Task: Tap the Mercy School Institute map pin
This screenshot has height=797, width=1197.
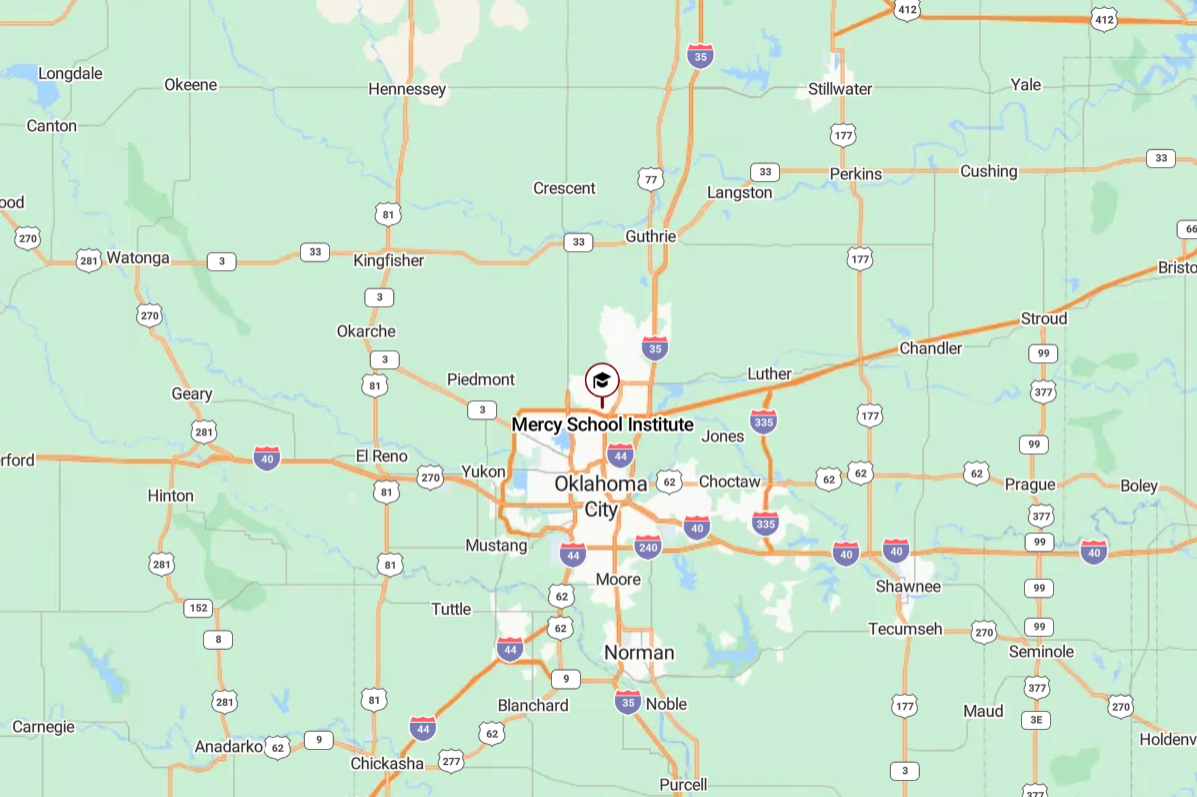Action: click(602, 382)
